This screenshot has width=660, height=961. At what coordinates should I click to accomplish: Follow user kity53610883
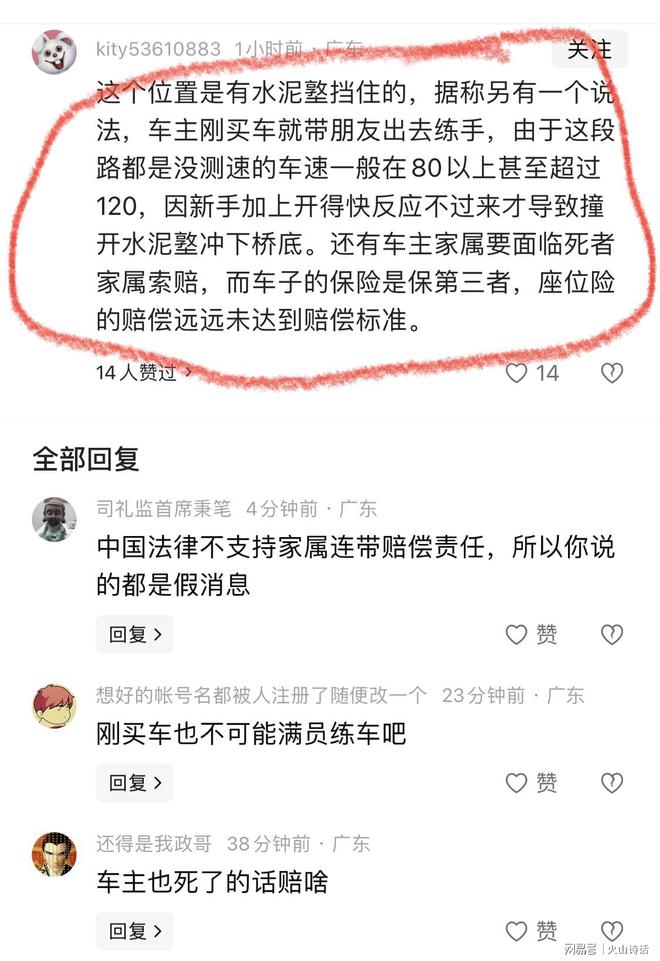point(589,48)
